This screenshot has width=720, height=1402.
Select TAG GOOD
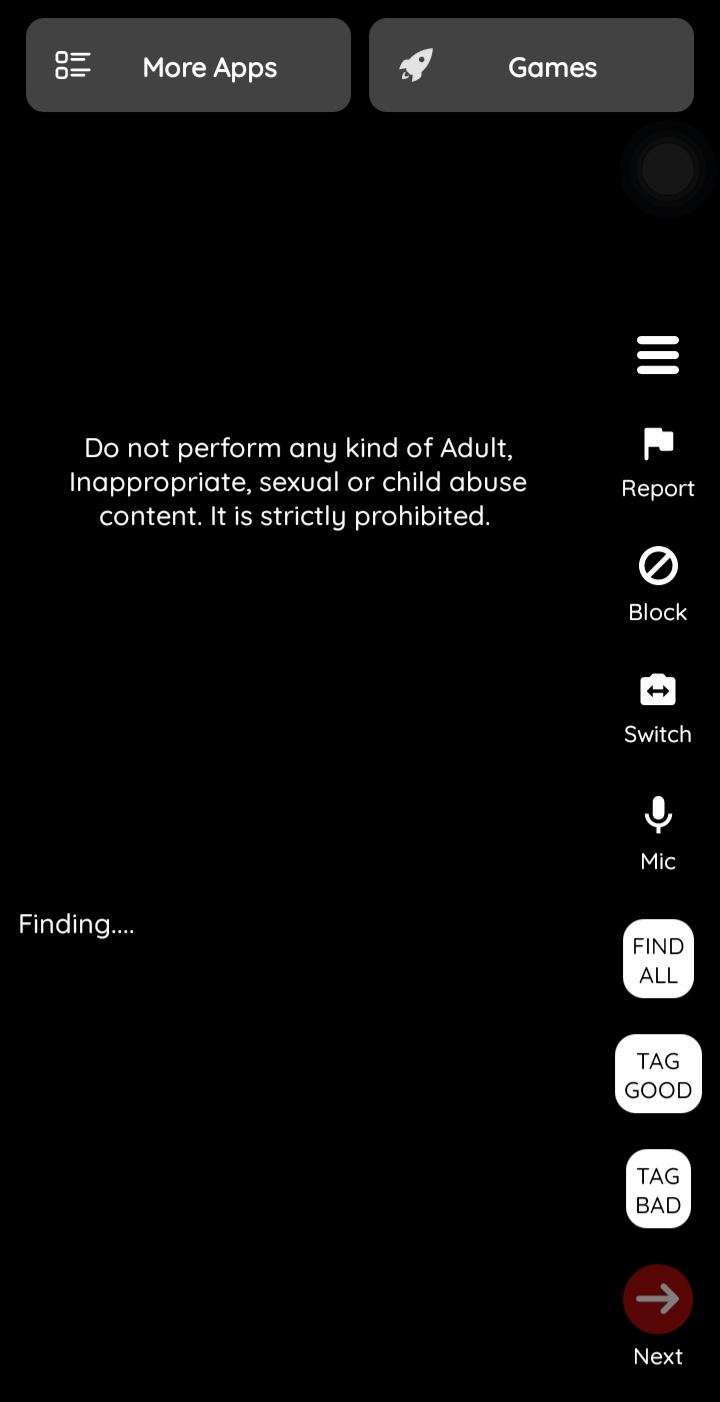click(658, 1074)
